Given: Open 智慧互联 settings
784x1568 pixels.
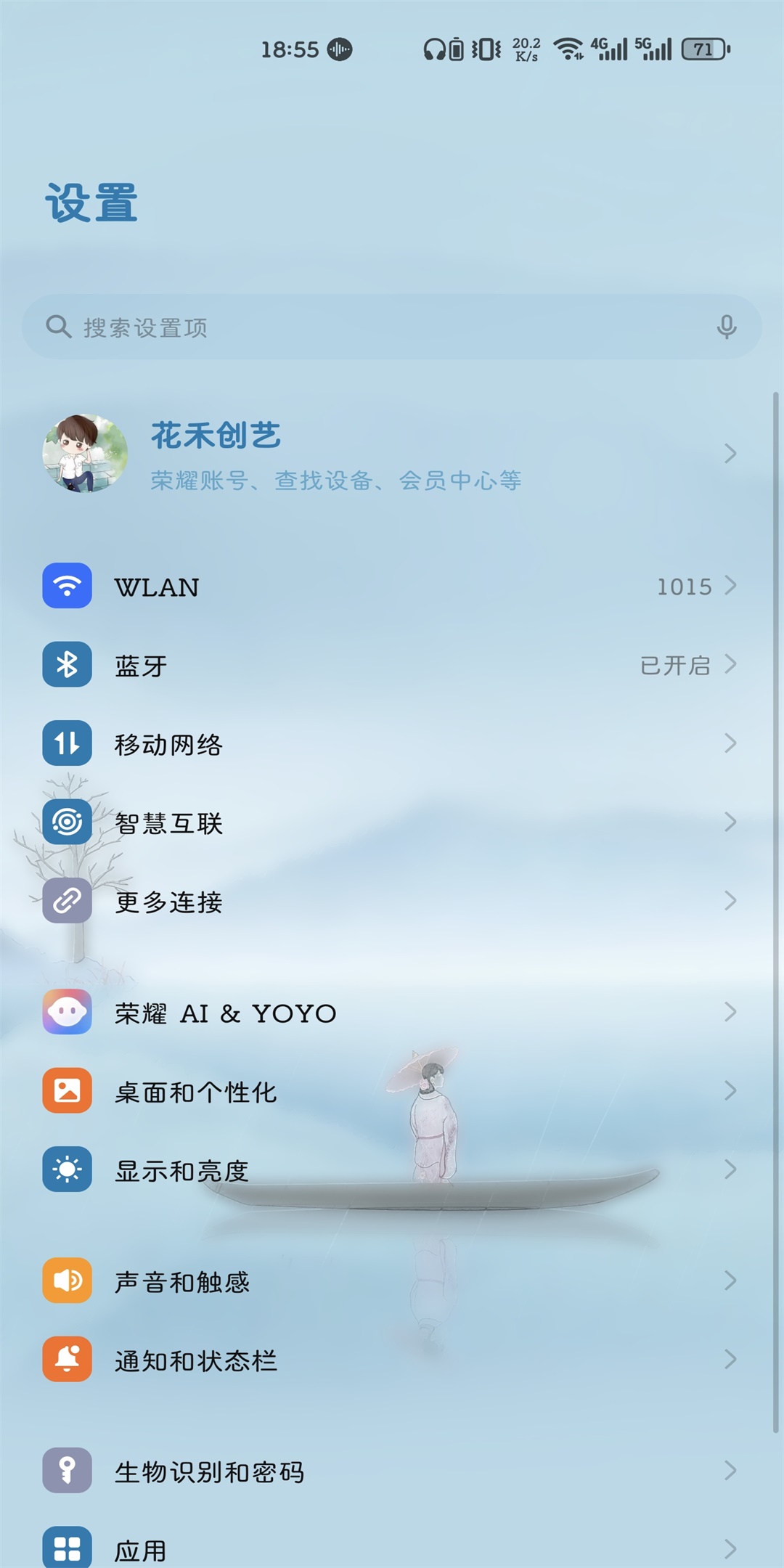Looking at the screenshot, I should click(x=392, y=822).
